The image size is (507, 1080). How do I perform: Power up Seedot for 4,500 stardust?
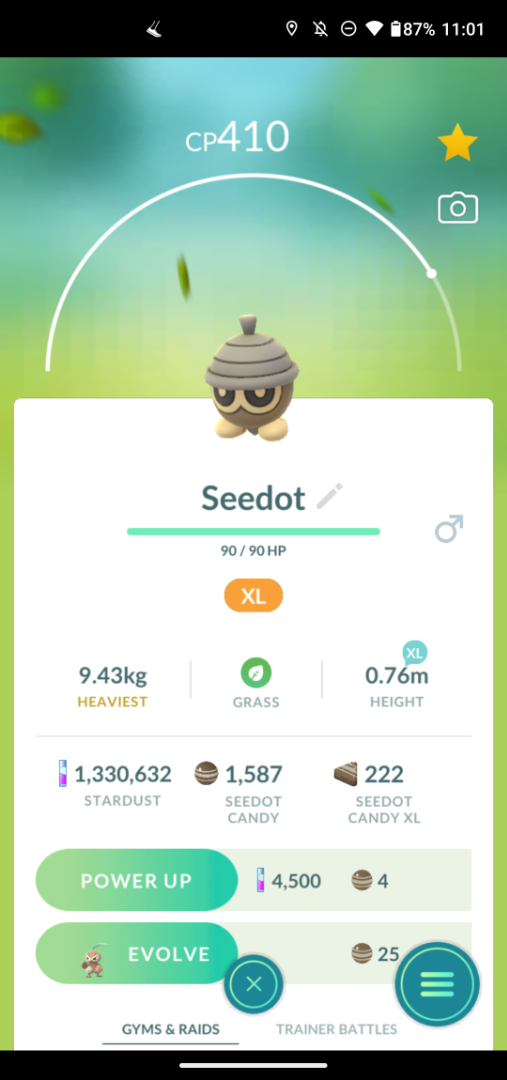[x=136, y=880]
